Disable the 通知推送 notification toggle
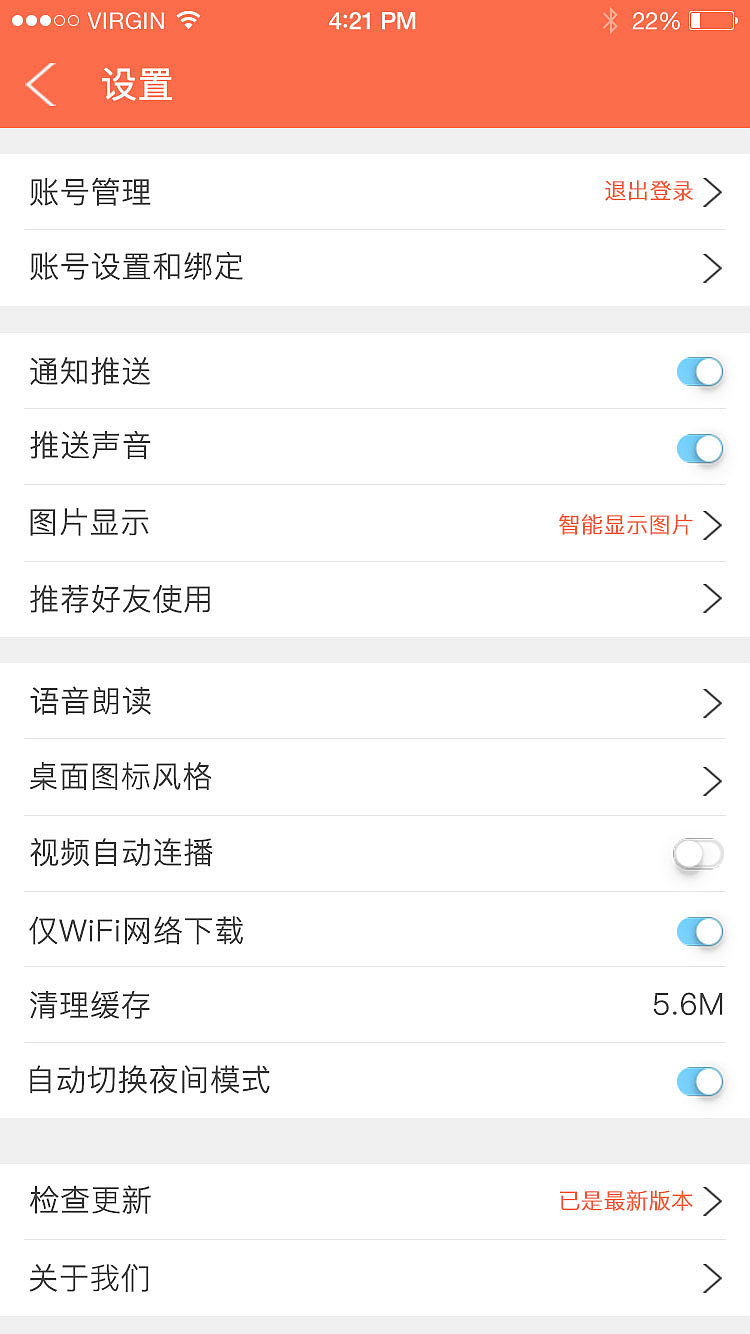The width and height of the screenshot is (750, 1334). [699, 371]
